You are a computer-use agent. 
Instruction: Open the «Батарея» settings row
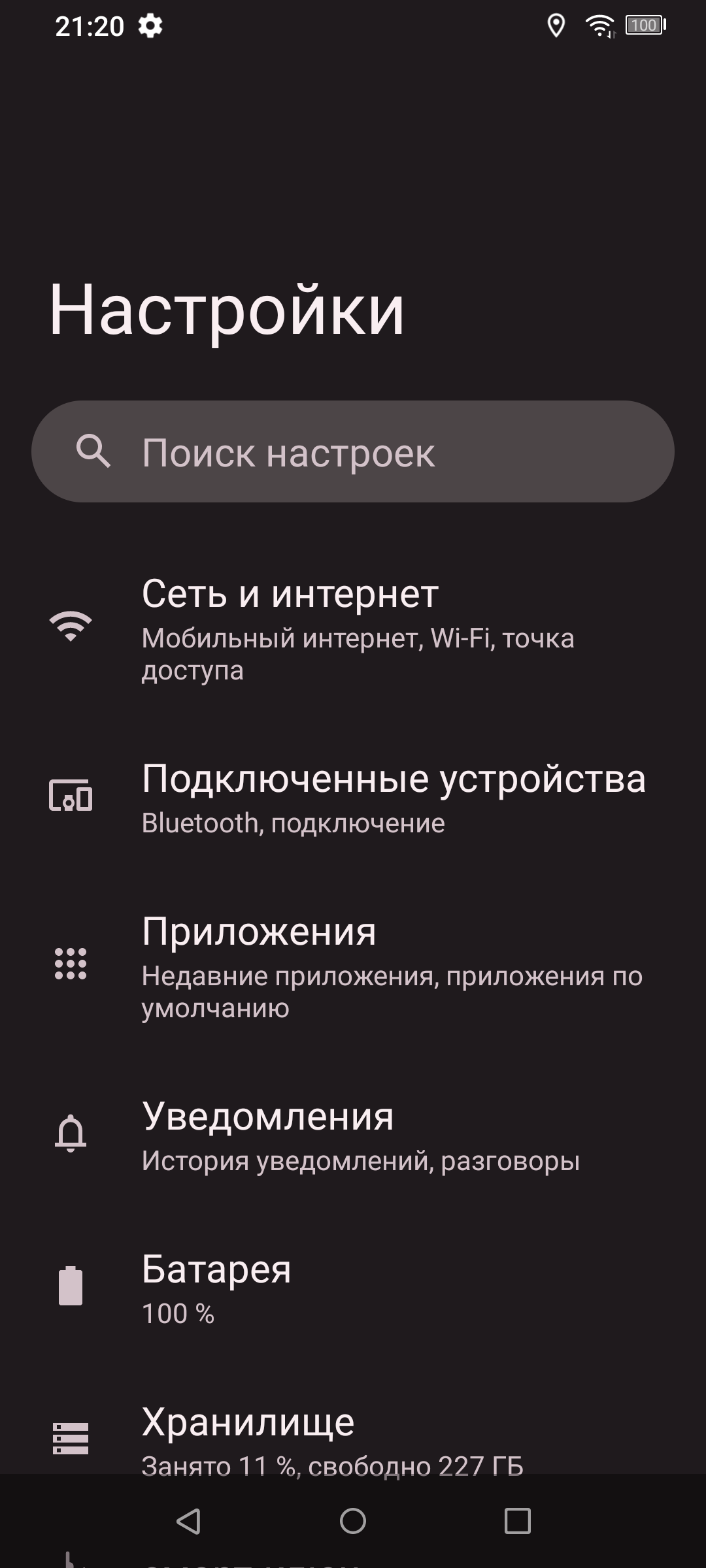coord(353,1287)
